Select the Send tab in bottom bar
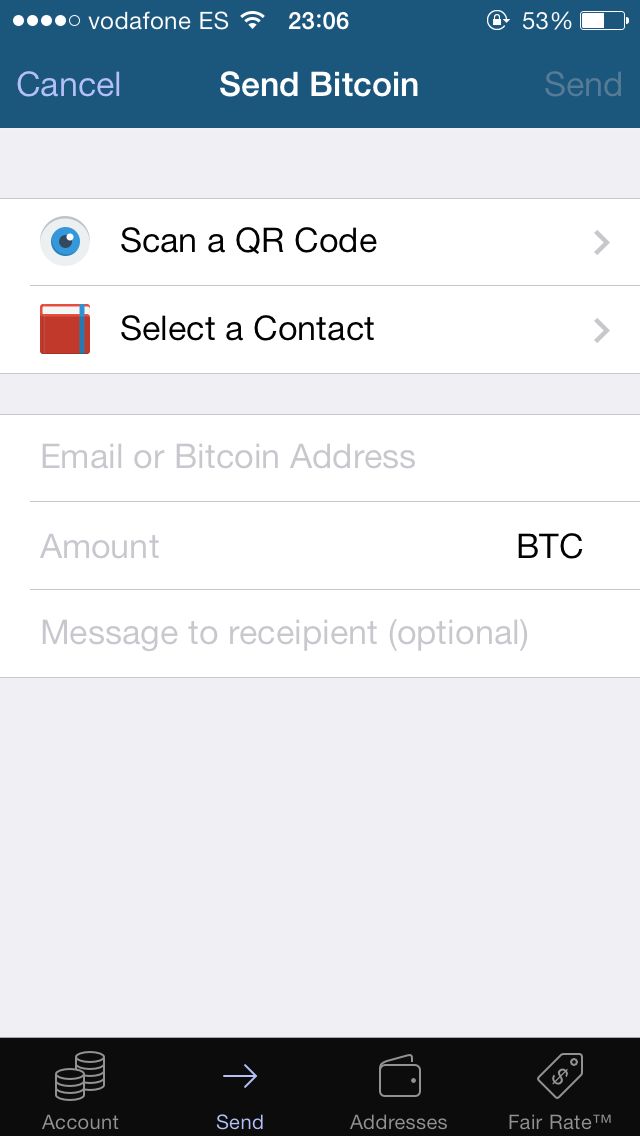This screenshot has width=640, height=1136. [240, 1090]
